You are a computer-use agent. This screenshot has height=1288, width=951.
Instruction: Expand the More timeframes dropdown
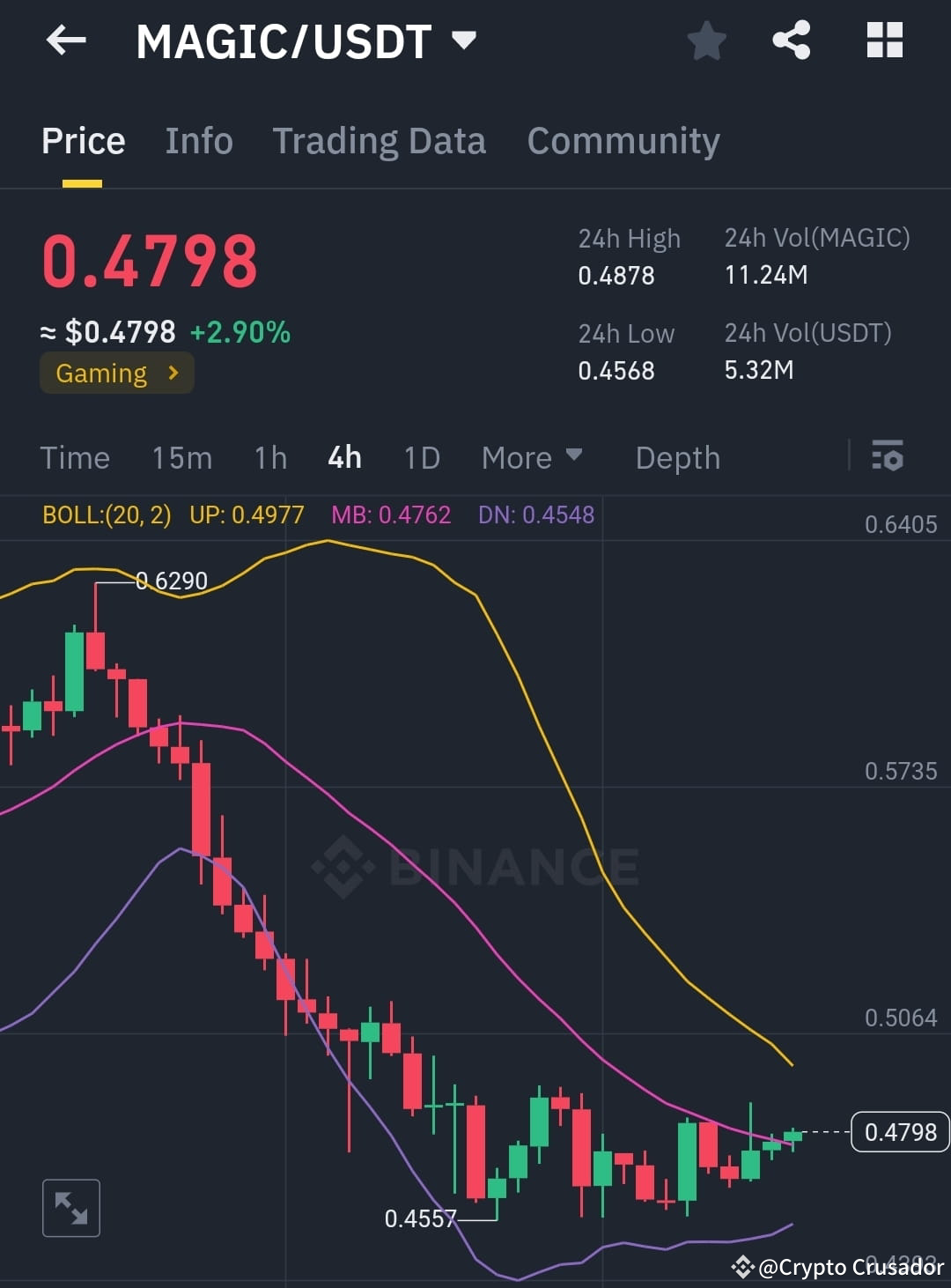click(530, 457)
